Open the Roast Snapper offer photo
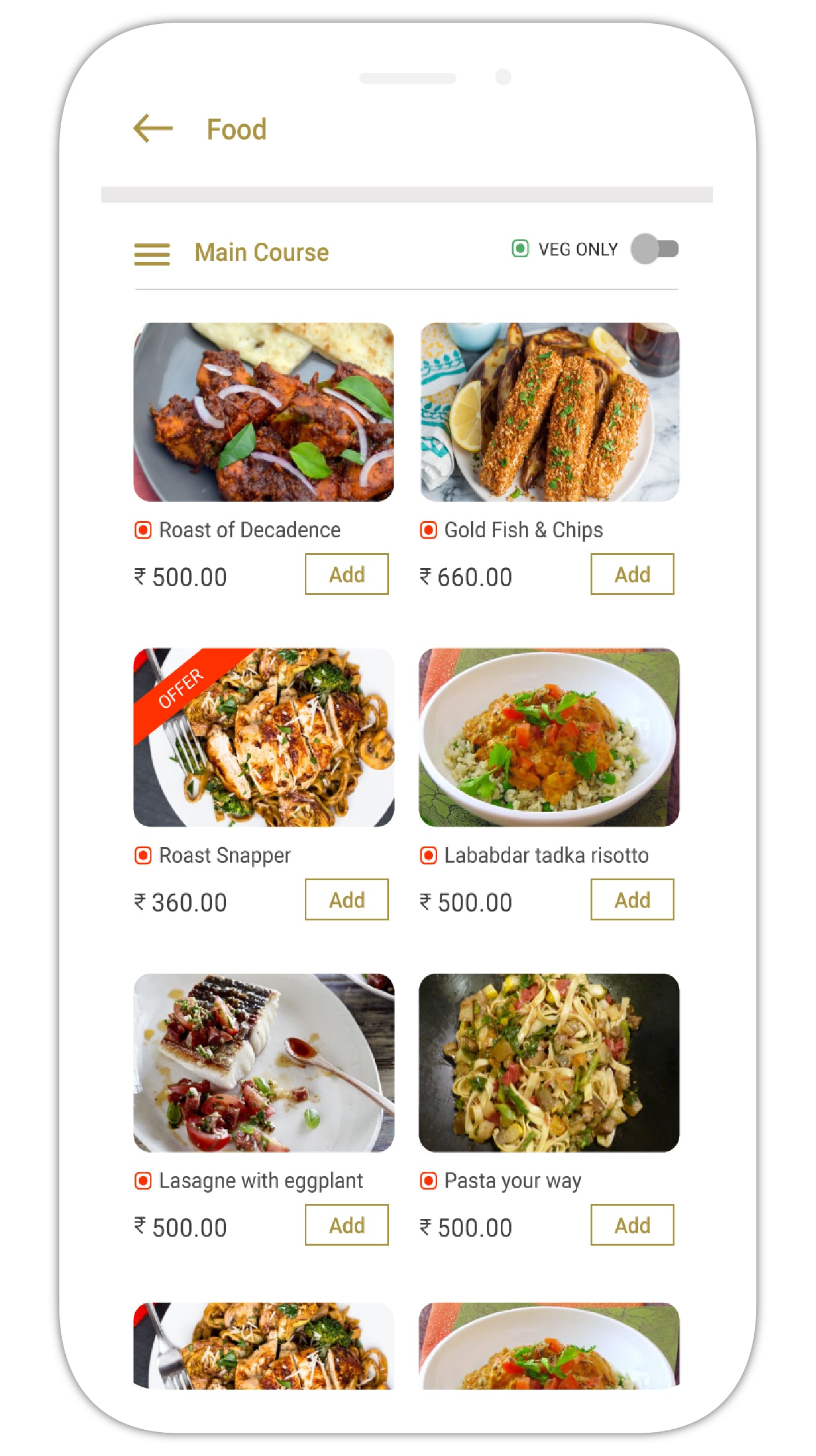Viewport: 816px width, 1456px height. (x=263, y=738)
